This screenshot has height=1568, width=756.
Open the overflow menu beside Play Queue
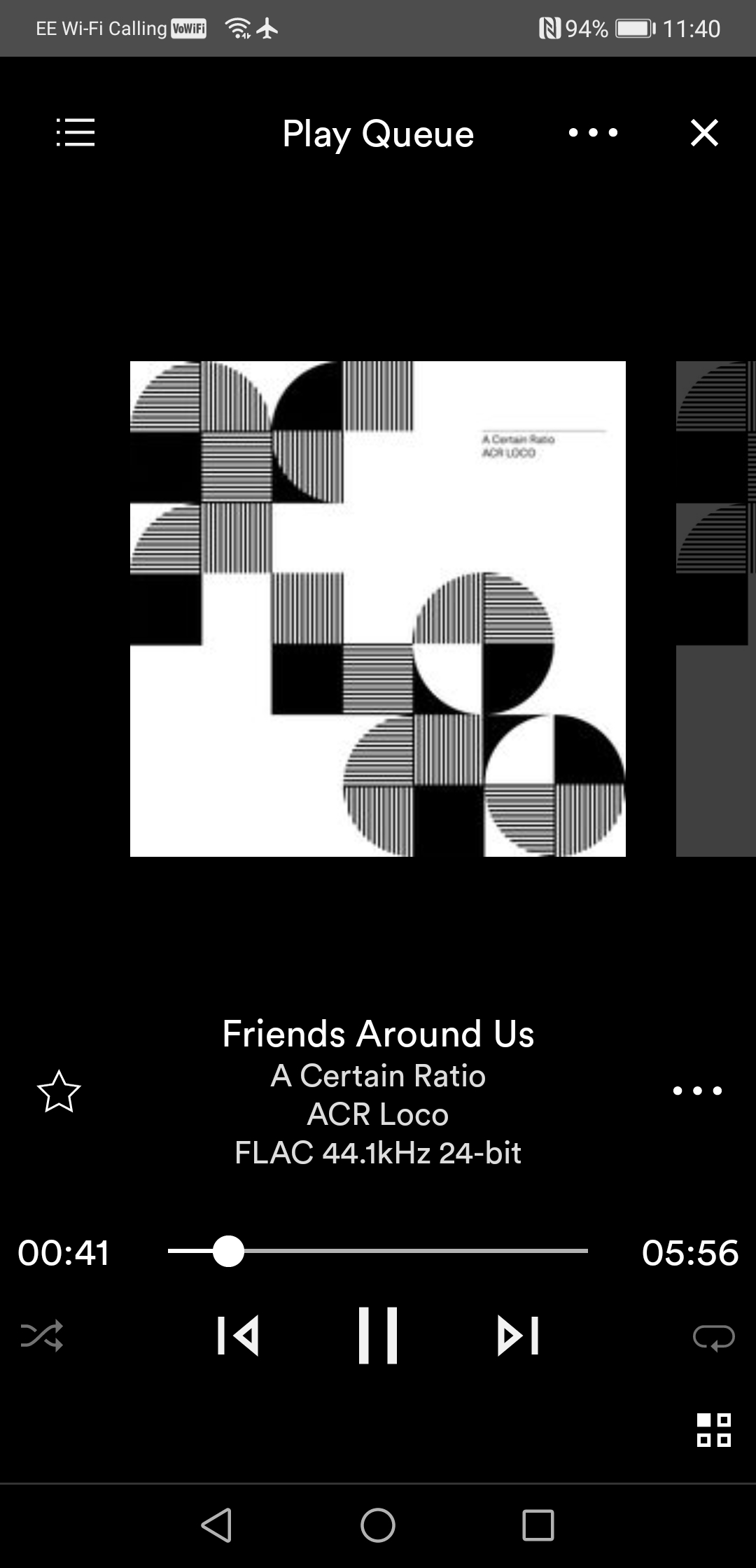coord(593,132)
